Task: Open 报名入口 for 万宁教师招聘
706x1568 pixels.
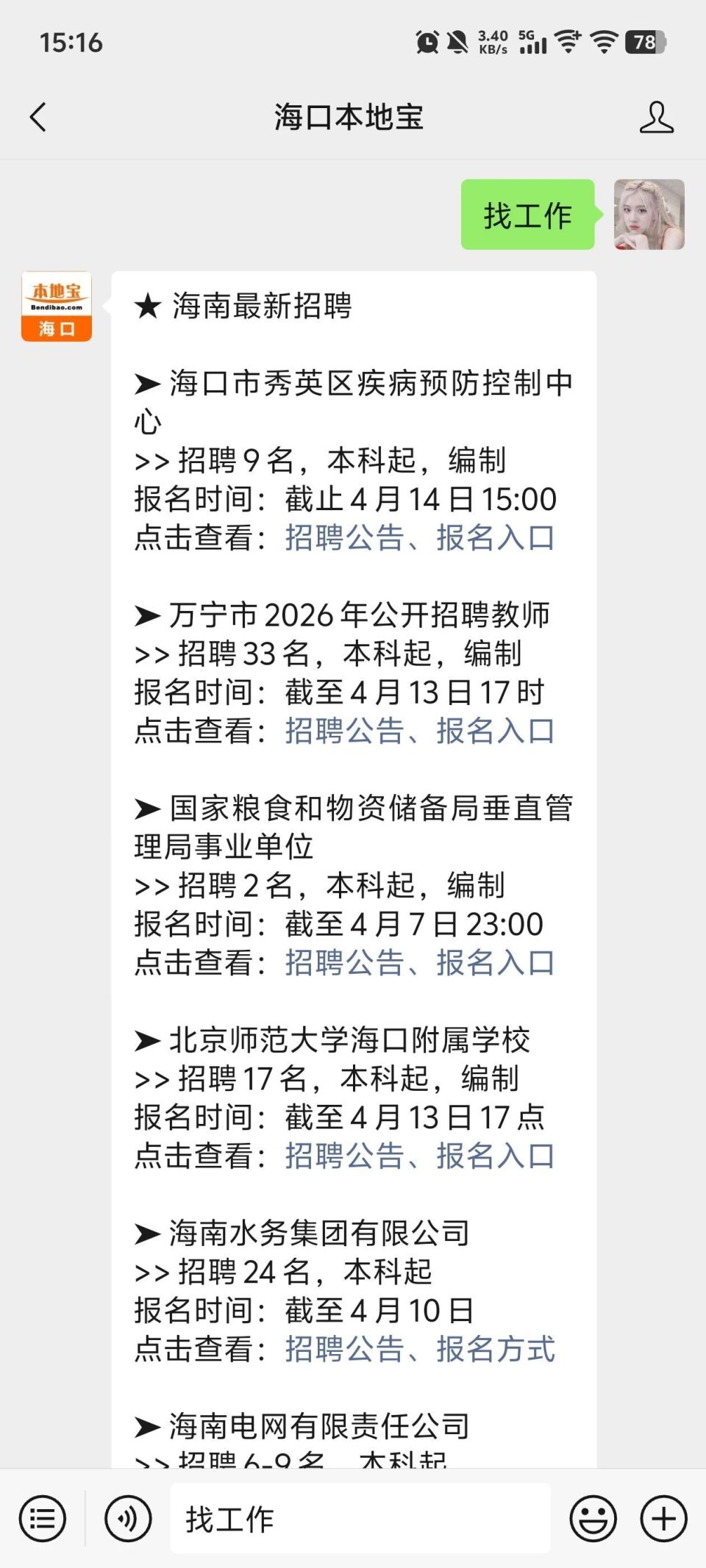Action: coord(496,732)
